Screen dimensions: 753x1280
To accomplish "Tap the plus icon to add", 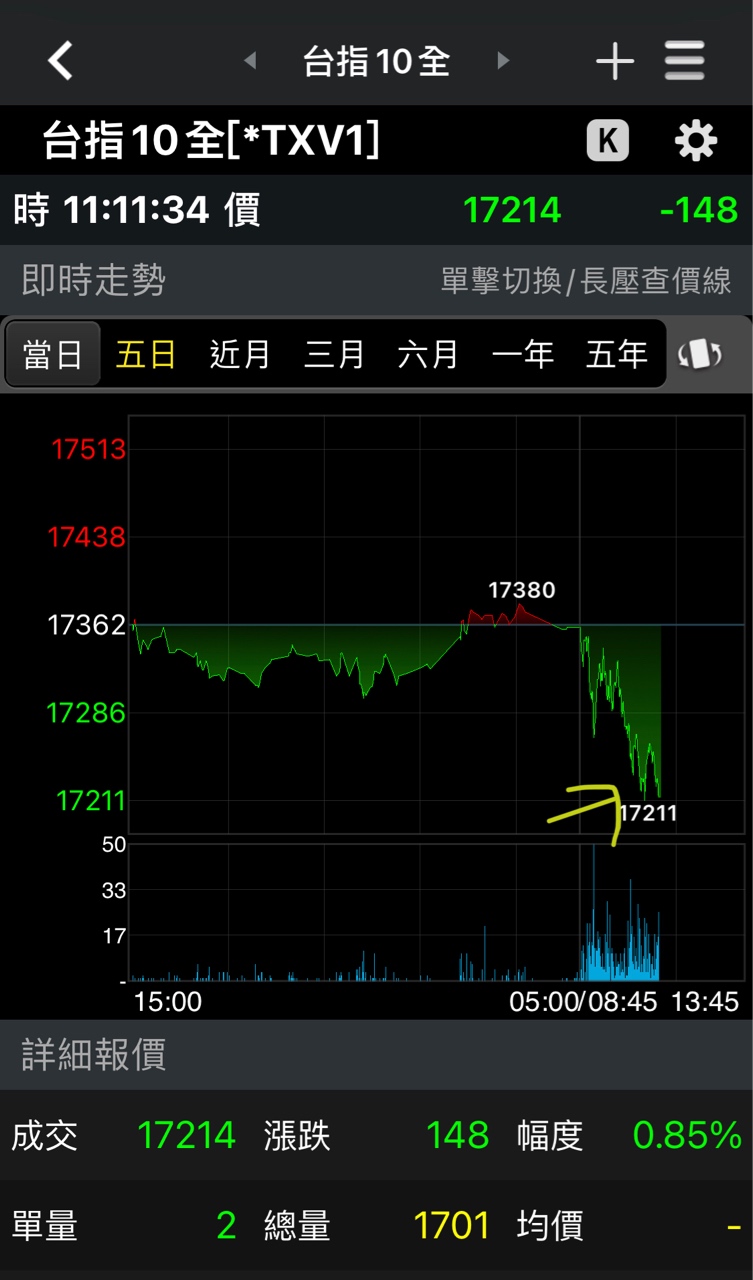I will tap(614, 62).
